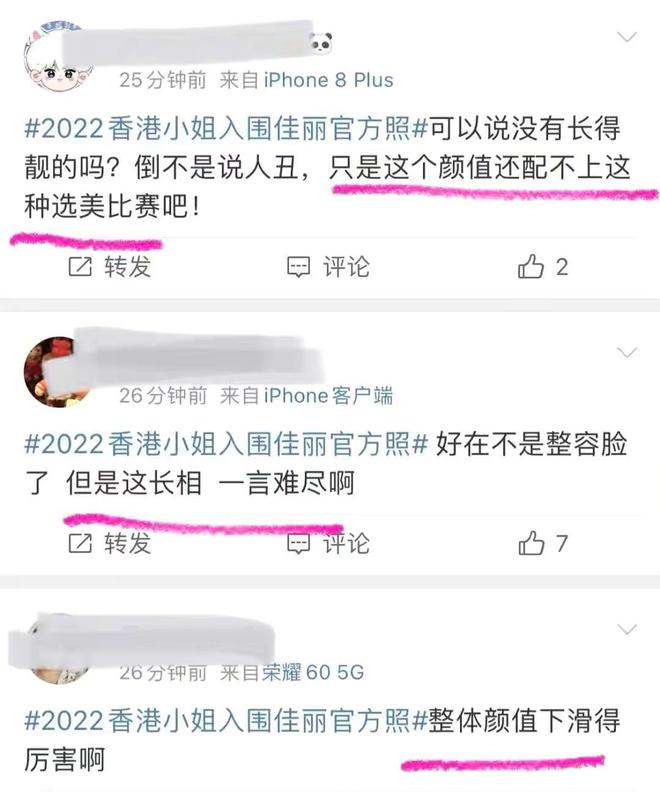
Task: Open 评论 under the 整容脸 post
Action: click(328, 543)
